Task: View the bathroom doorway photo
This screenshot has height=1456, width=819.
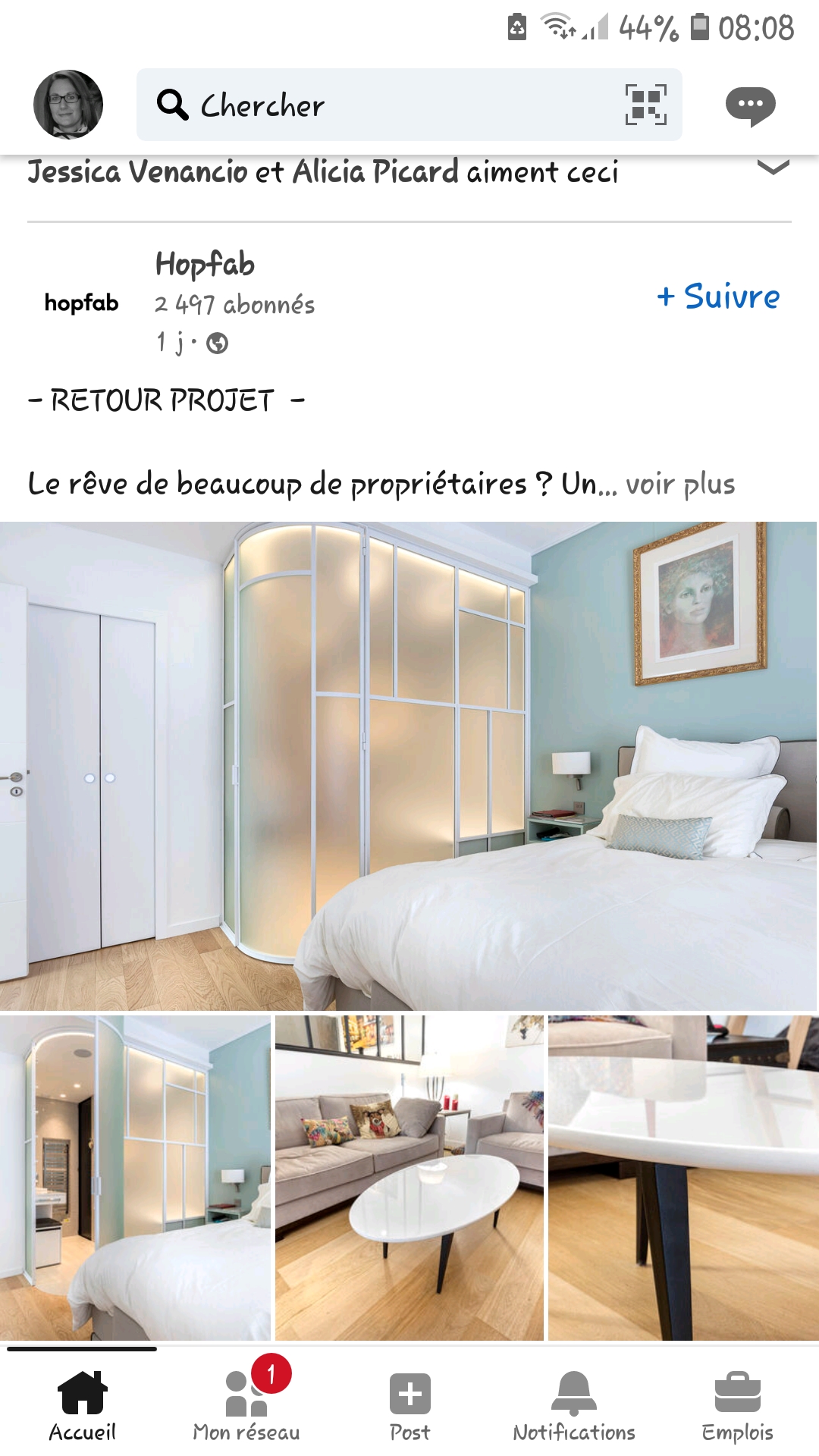Action: click(135, 1178)
